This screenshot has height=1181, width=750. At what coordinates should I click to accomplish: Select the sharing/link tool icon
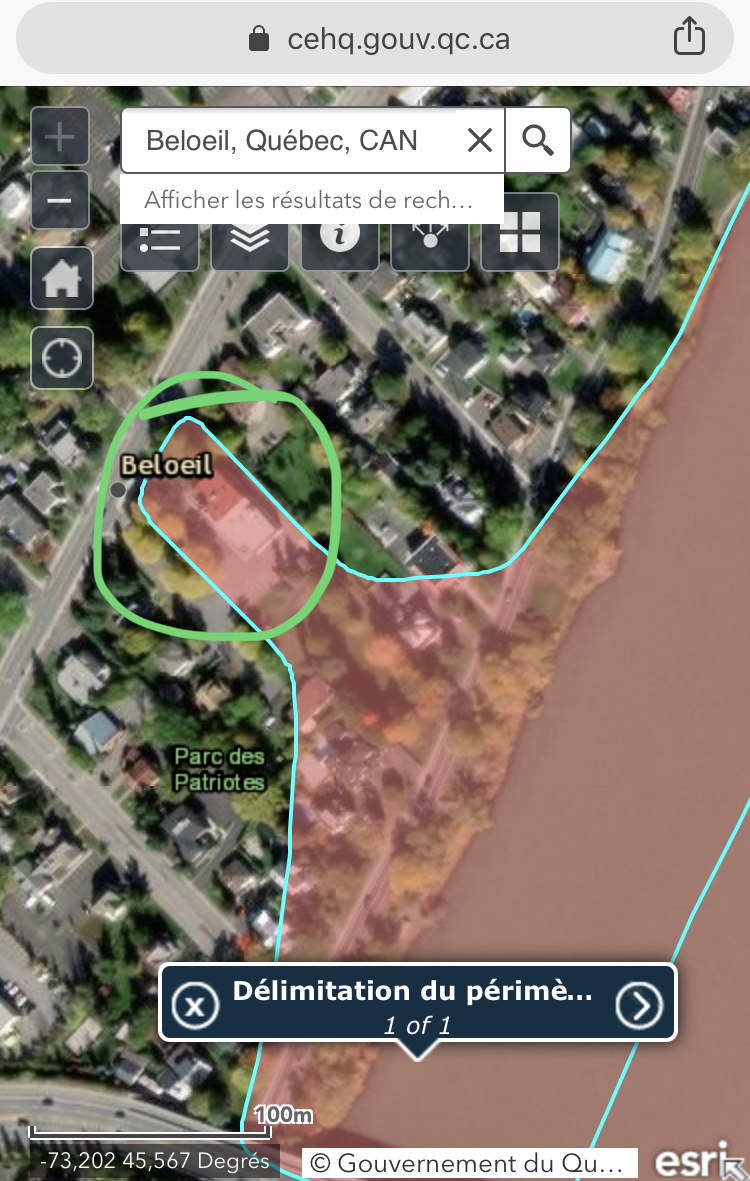coord(429,237)
